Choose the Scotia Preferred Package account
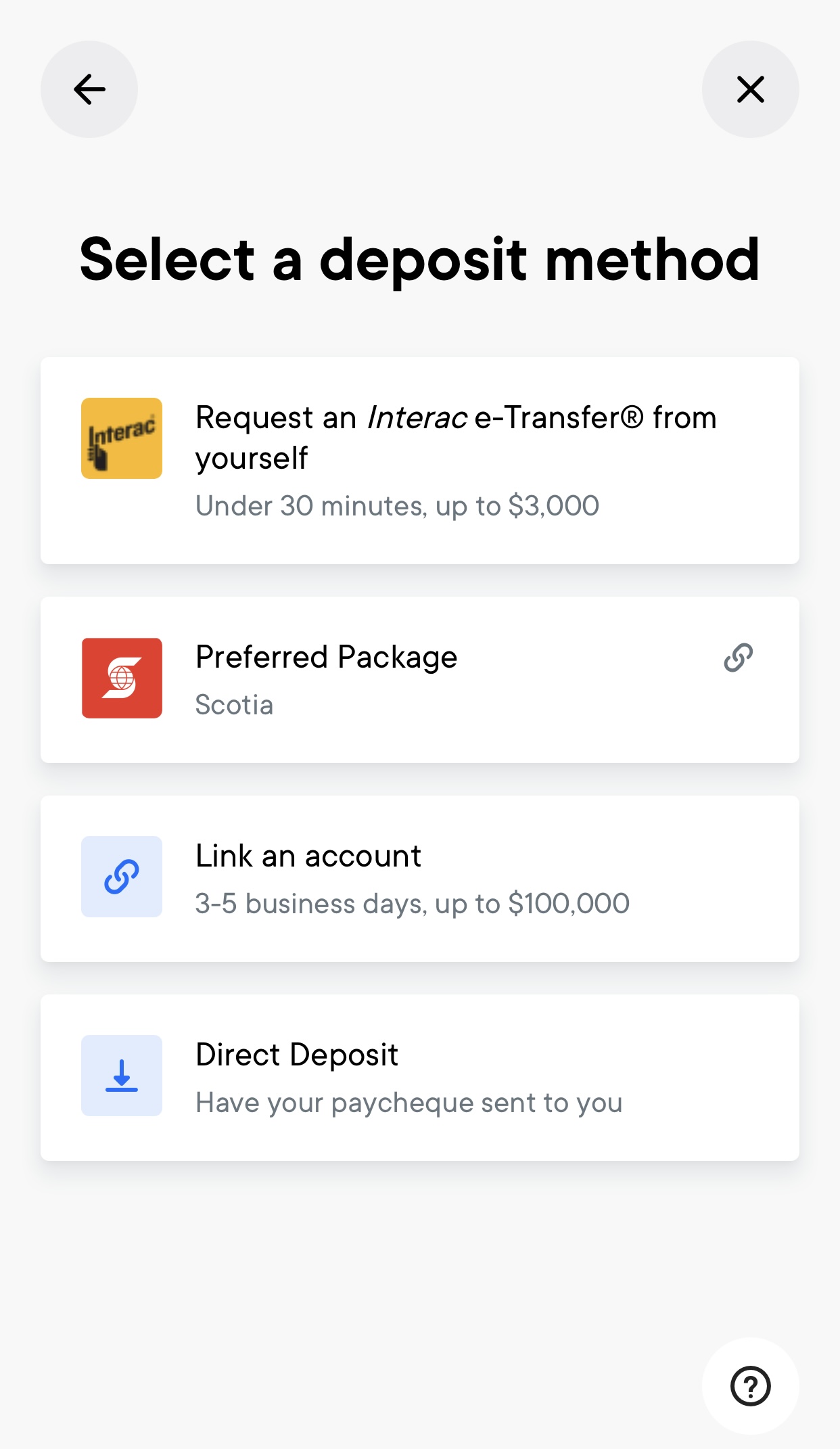Viewport: 840px width, 1449px height. [x=420, y=680]
